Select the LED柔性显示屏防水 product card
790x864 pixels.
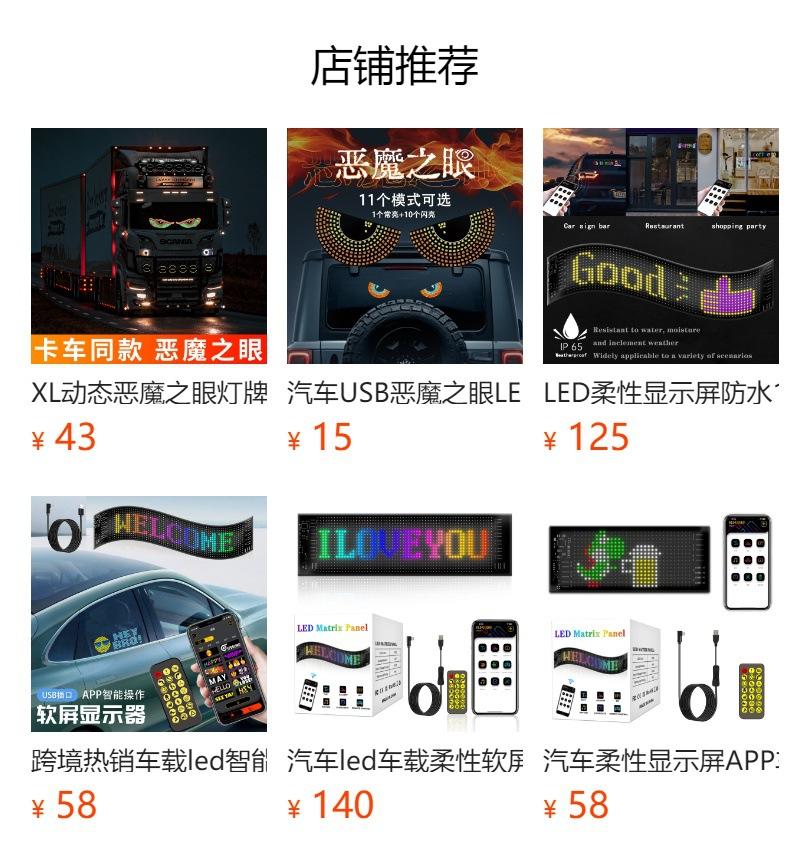[660, 246]
